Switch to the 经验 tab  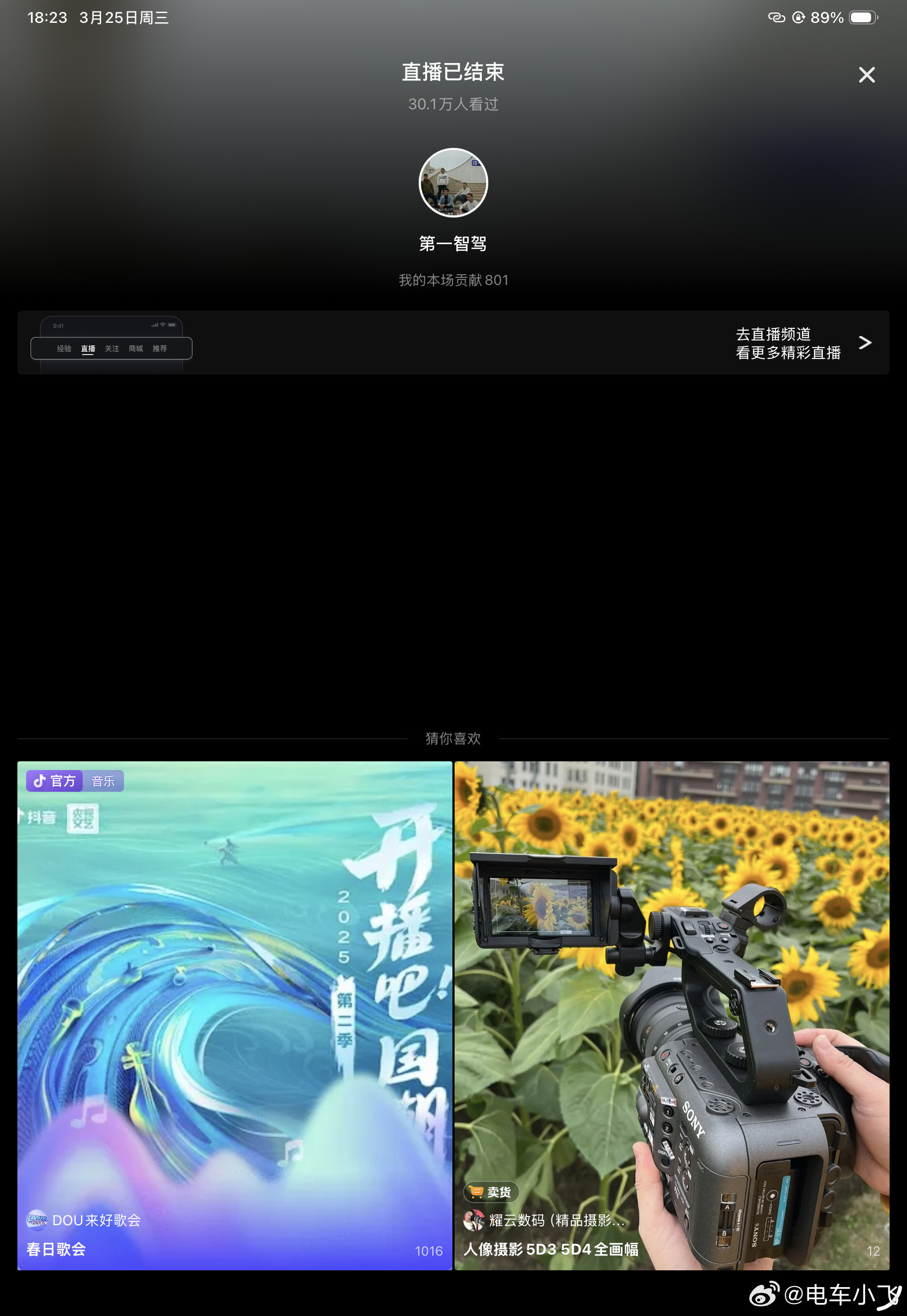click(64, 349)
